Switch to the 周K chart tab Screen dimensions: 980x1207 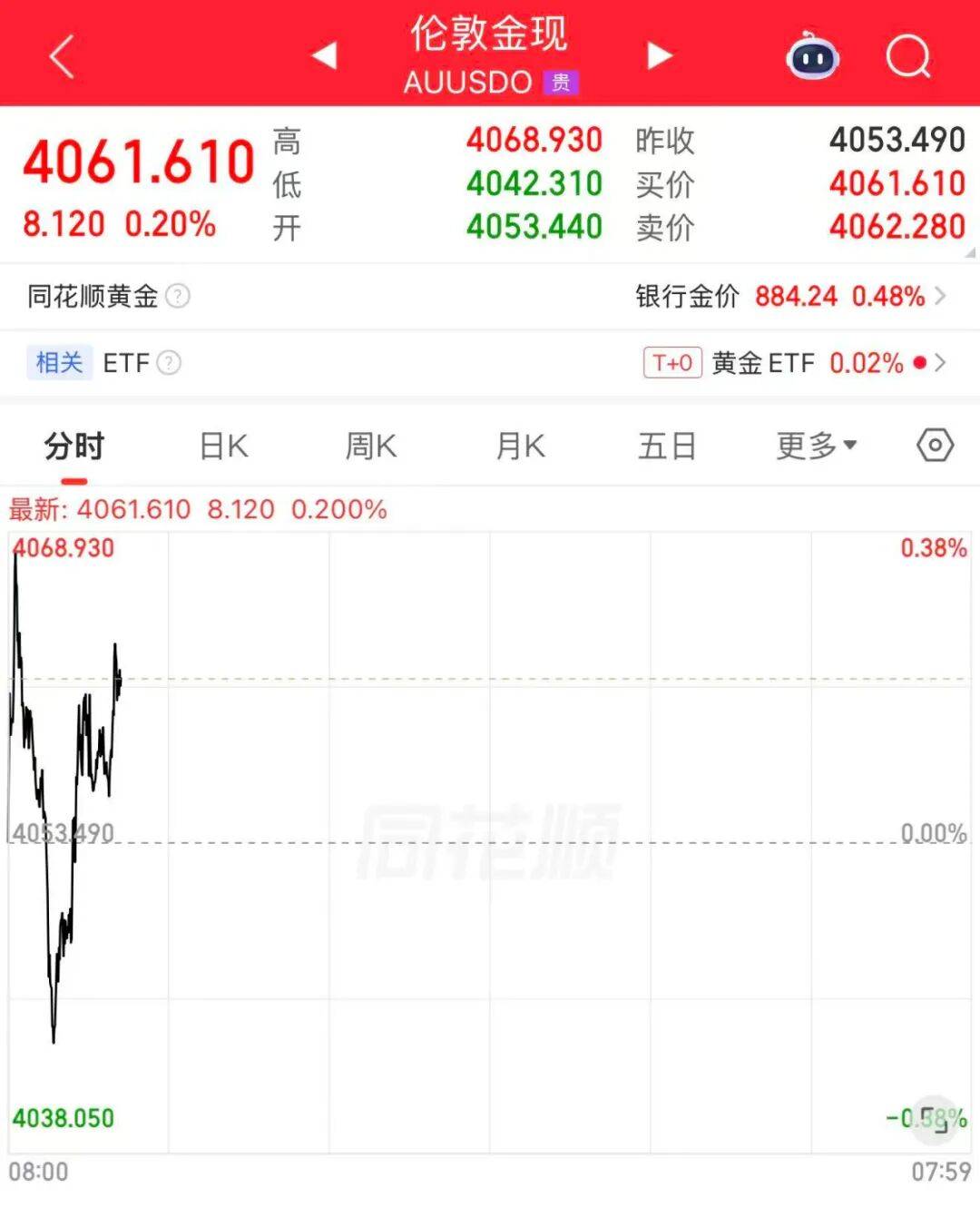coord(371,446)
